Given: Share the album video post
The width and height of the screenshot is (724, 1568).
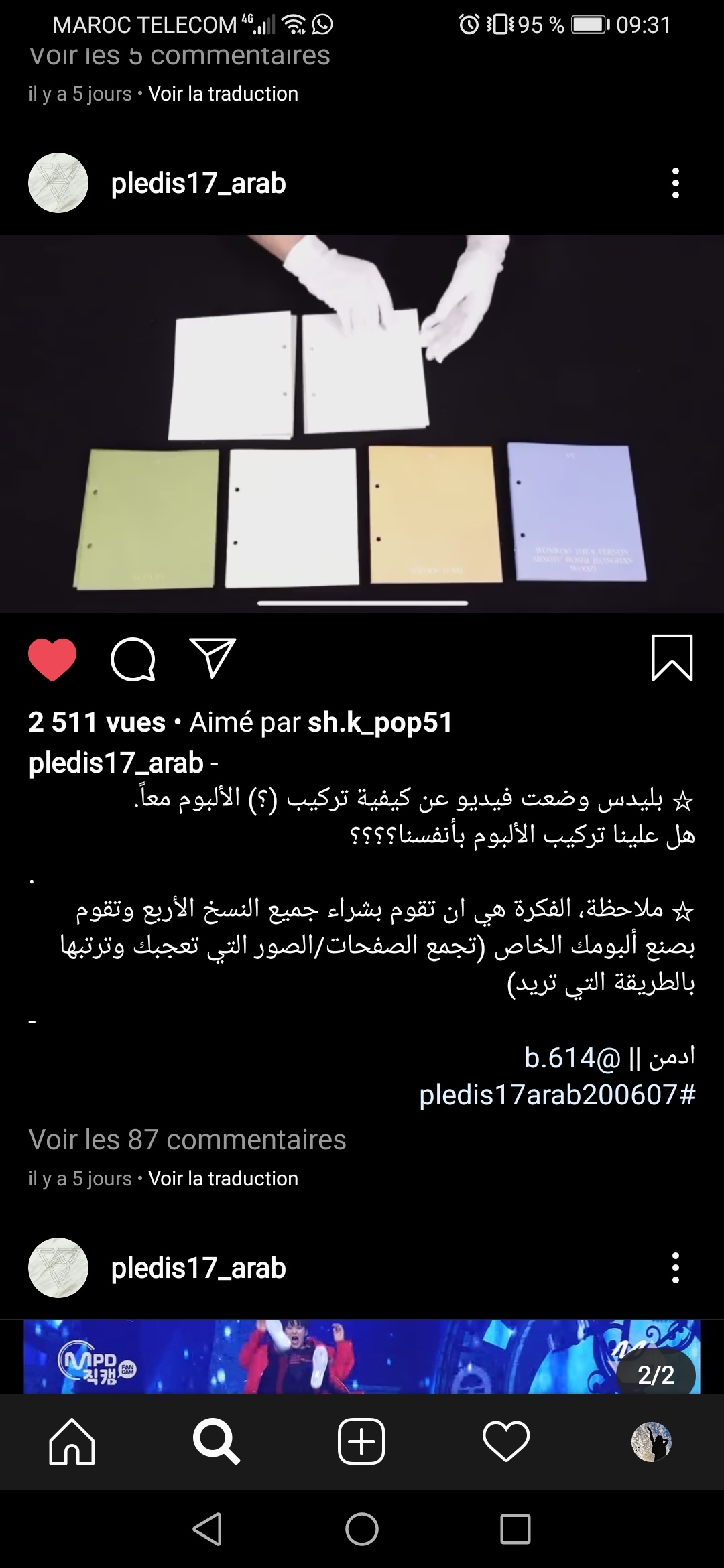Looking at the screenshot, I should [213, 659].
